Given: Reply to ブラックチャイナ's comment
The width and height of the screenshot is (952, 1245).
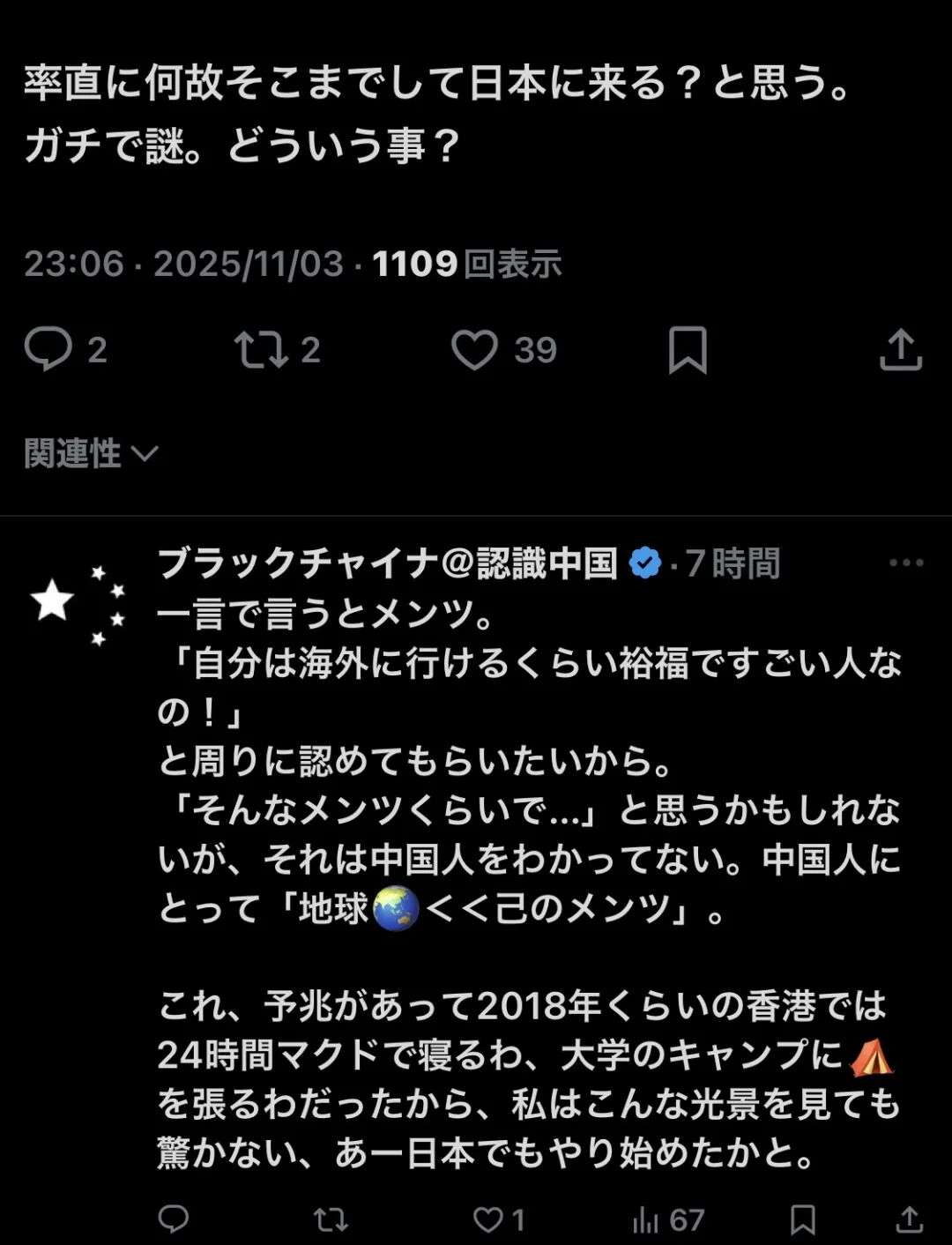Looking at the screenshot, I should pyautogui.click(x=174, y=1219).
